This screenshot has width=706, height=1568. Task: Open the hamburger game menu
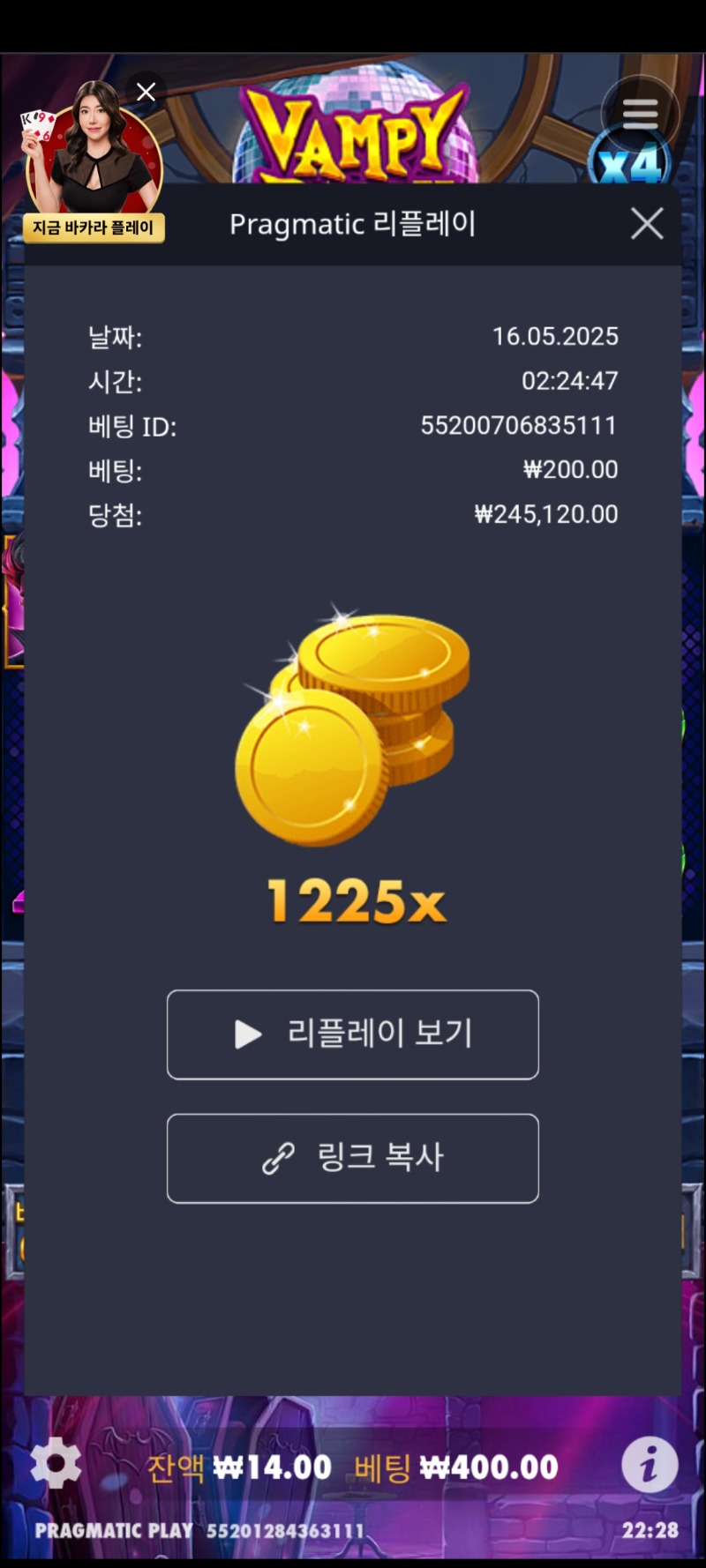pyautogui.click(x=640, y=114)
